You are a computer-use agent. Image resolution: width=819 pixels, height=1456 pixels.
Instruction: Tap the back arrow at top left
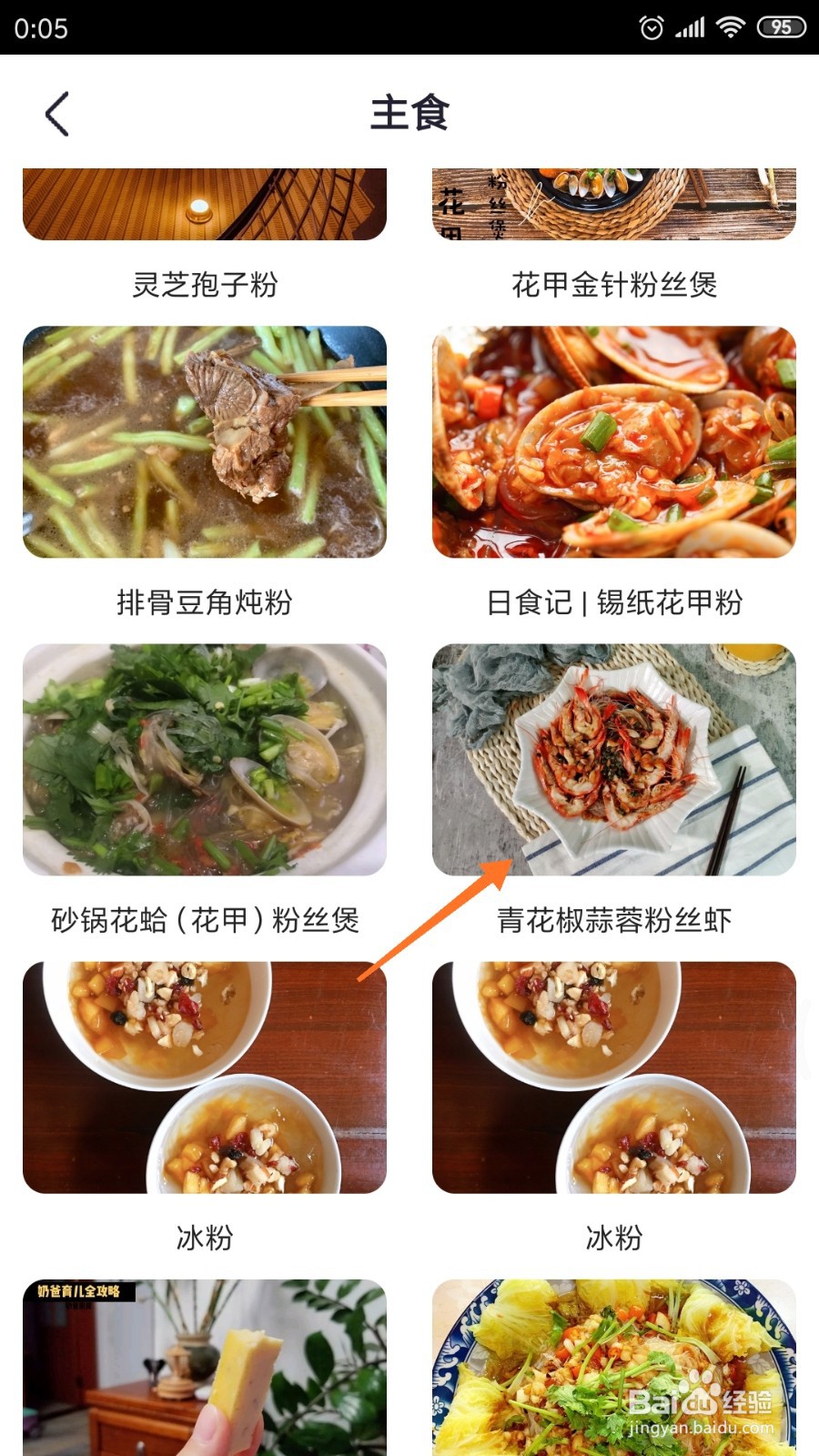(56, 114)
